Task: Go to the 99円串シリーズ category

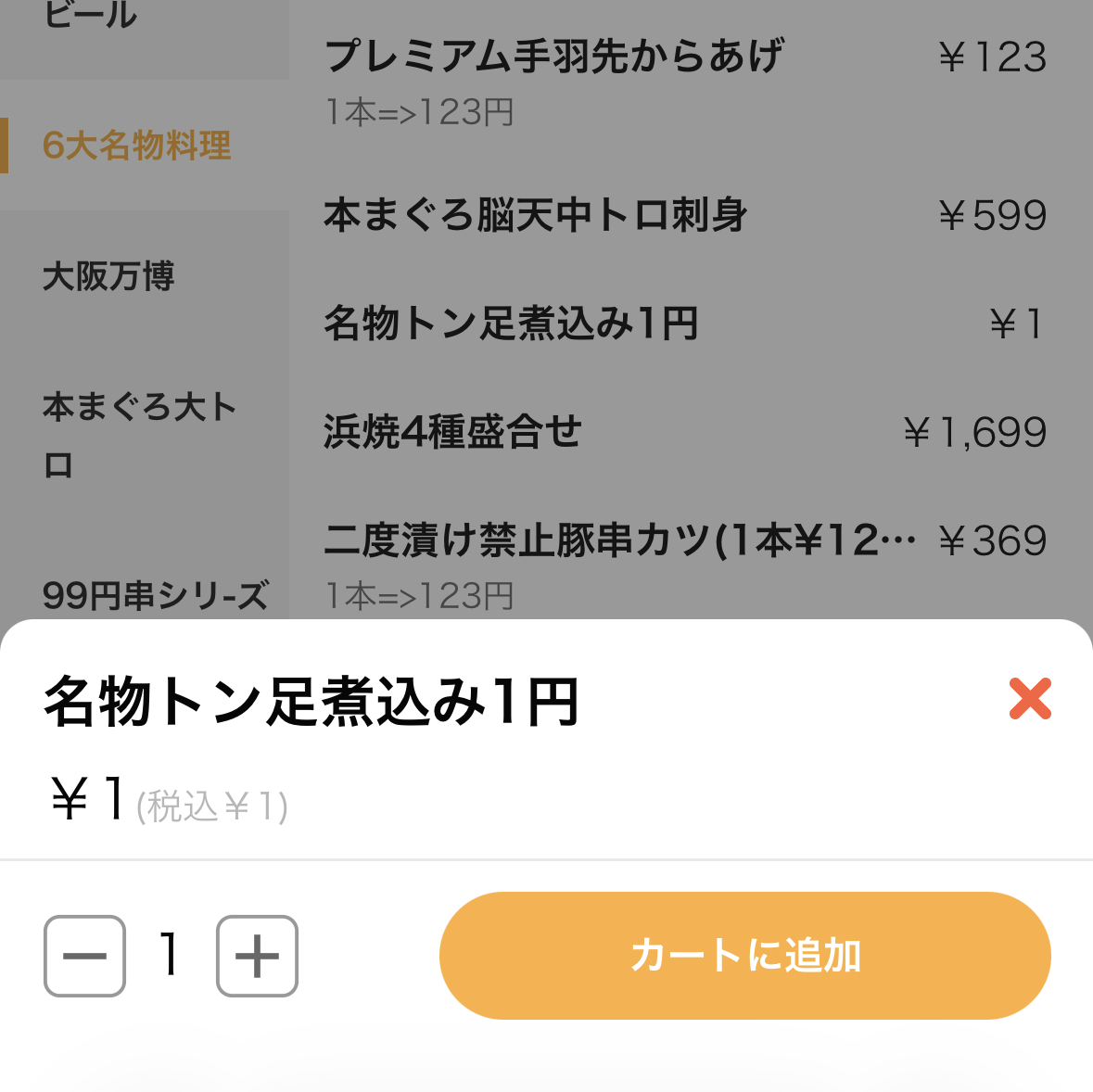Action: [x=155, y=595]
